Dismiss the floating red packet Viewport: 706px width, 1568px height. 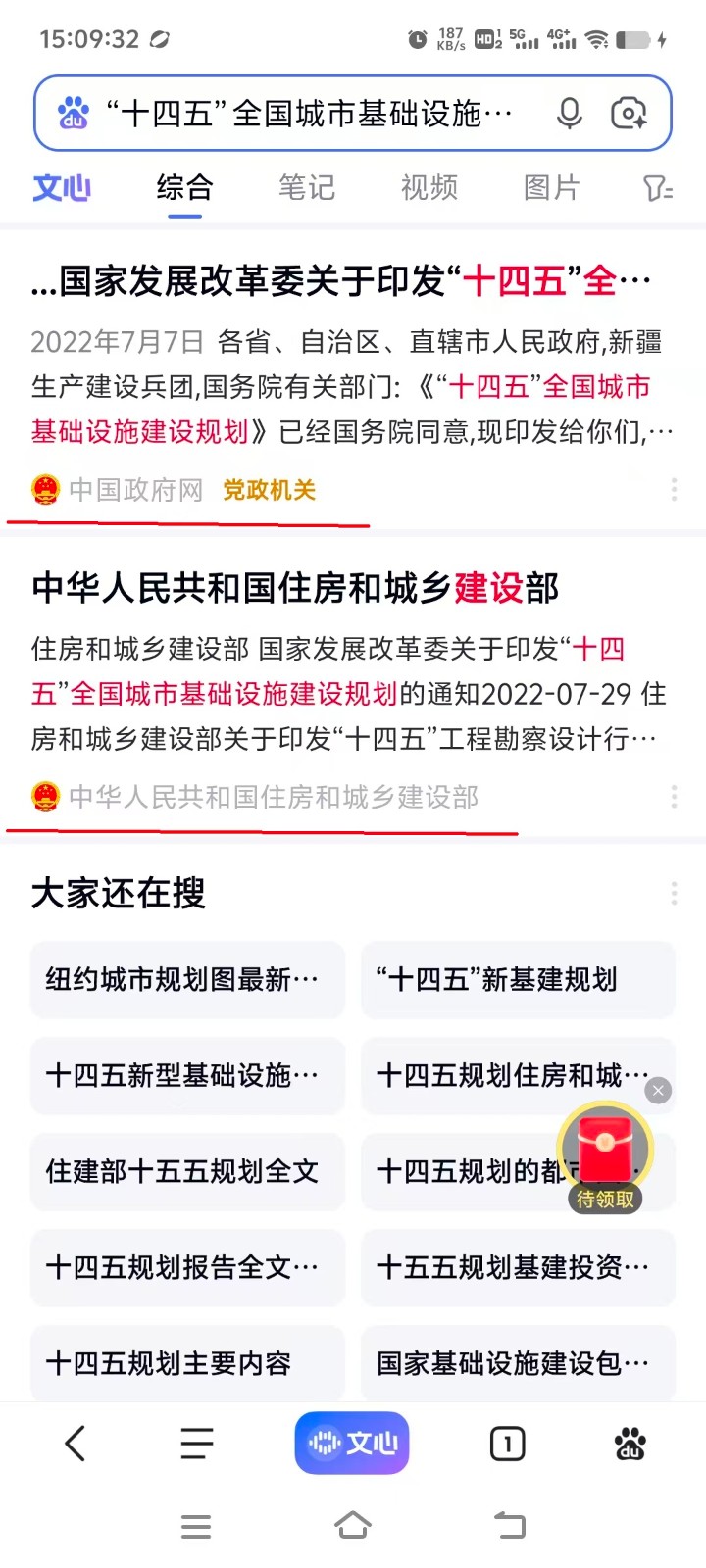(x=658, y=1090)
